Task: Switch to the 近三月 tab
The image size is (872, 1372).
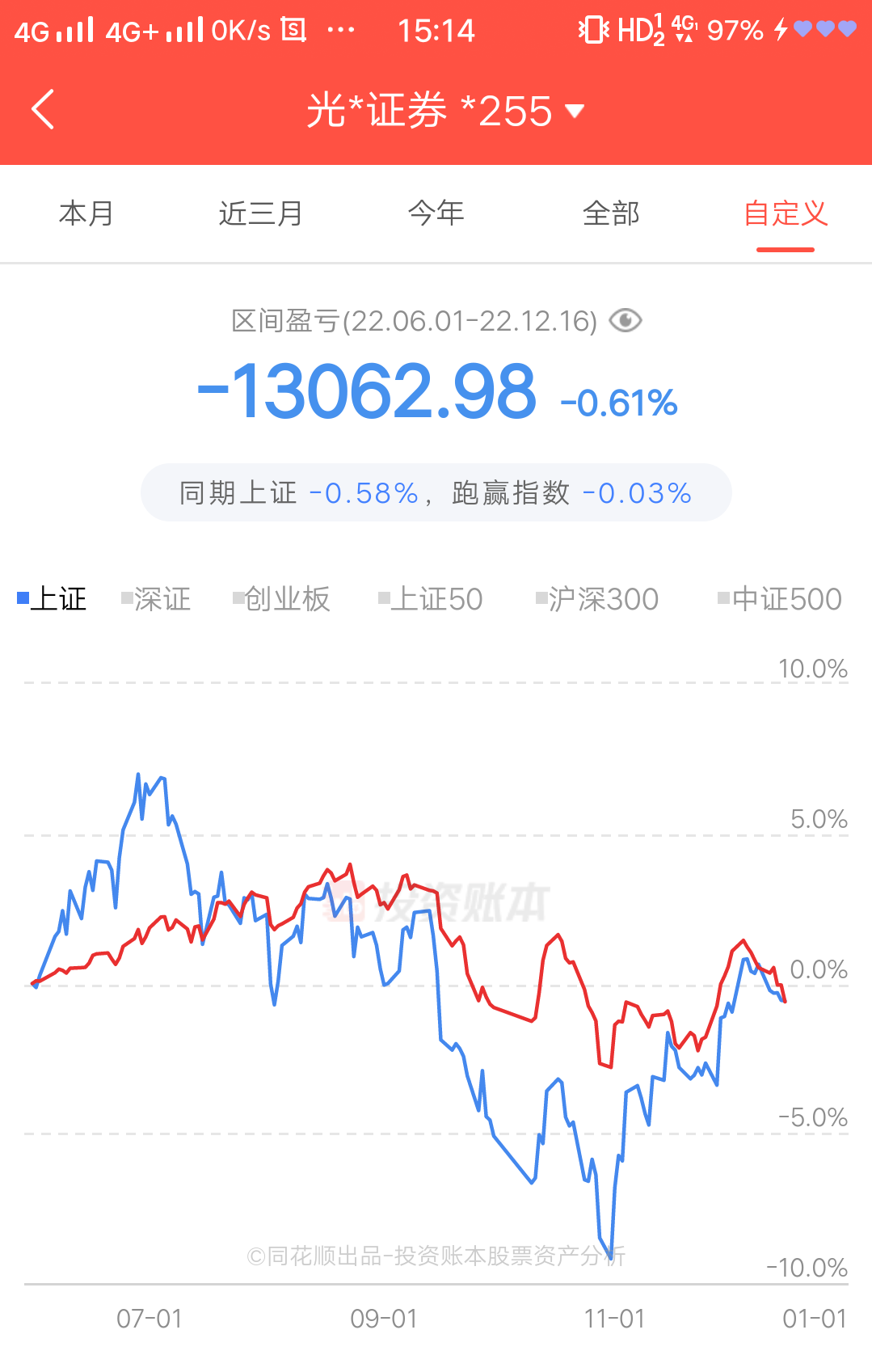Action: pyautogui.click(x=260, y=213)
